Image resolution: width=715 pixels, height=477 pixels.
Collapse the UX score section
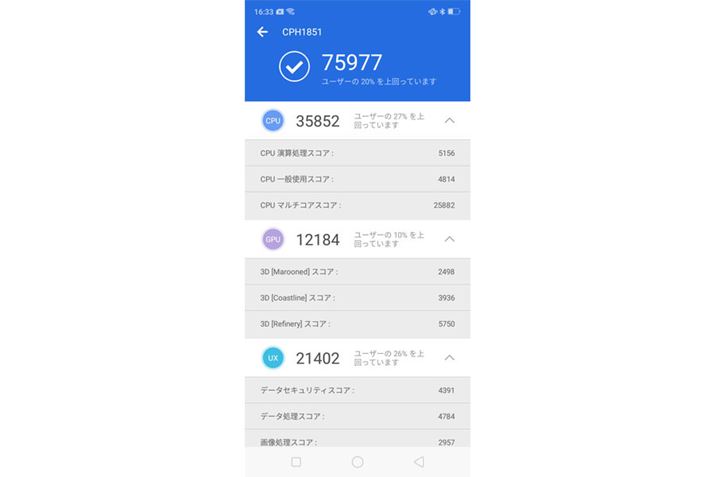tap(449, 357)
